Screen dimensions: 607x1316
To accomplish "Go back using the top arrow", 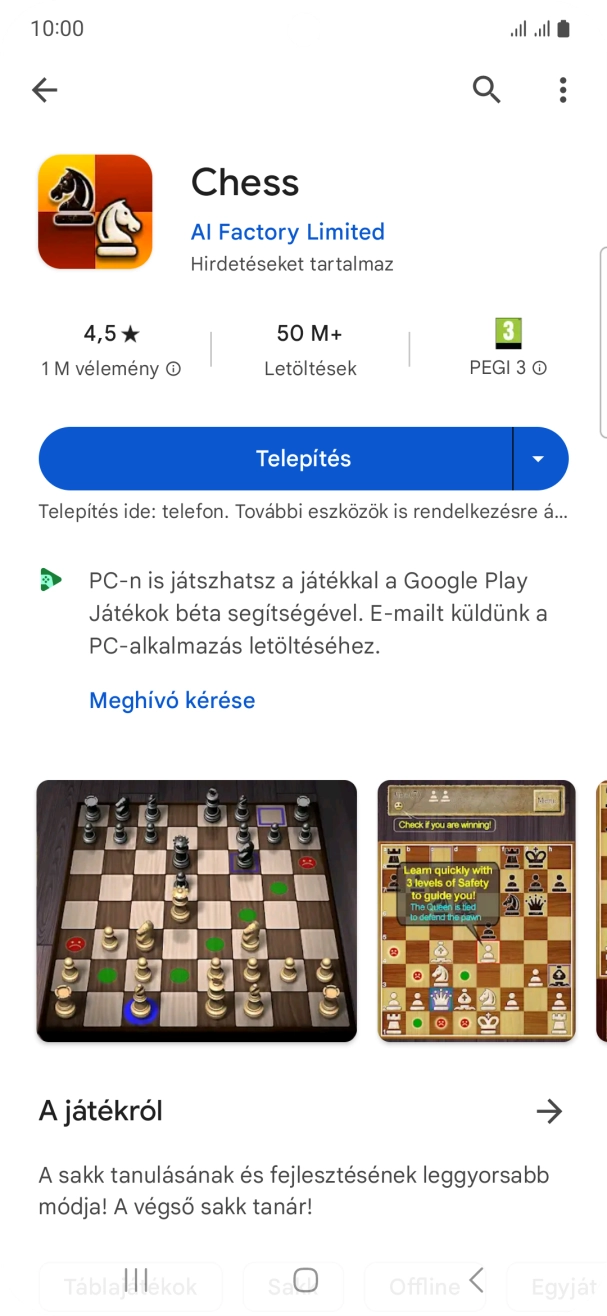I will click(45, 90).
